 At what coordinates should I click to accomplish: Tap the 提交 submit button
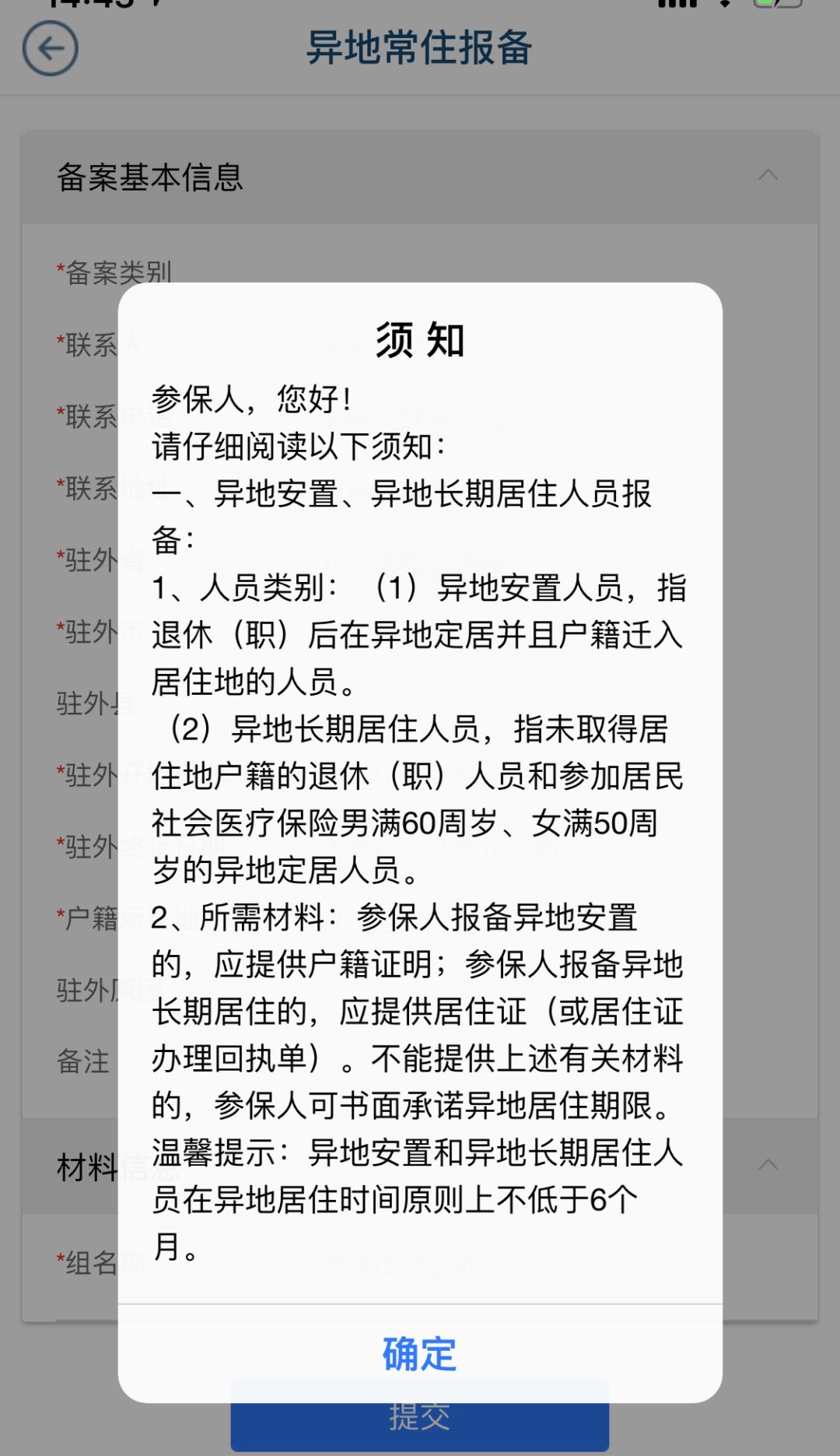(x=420, y=1417)
